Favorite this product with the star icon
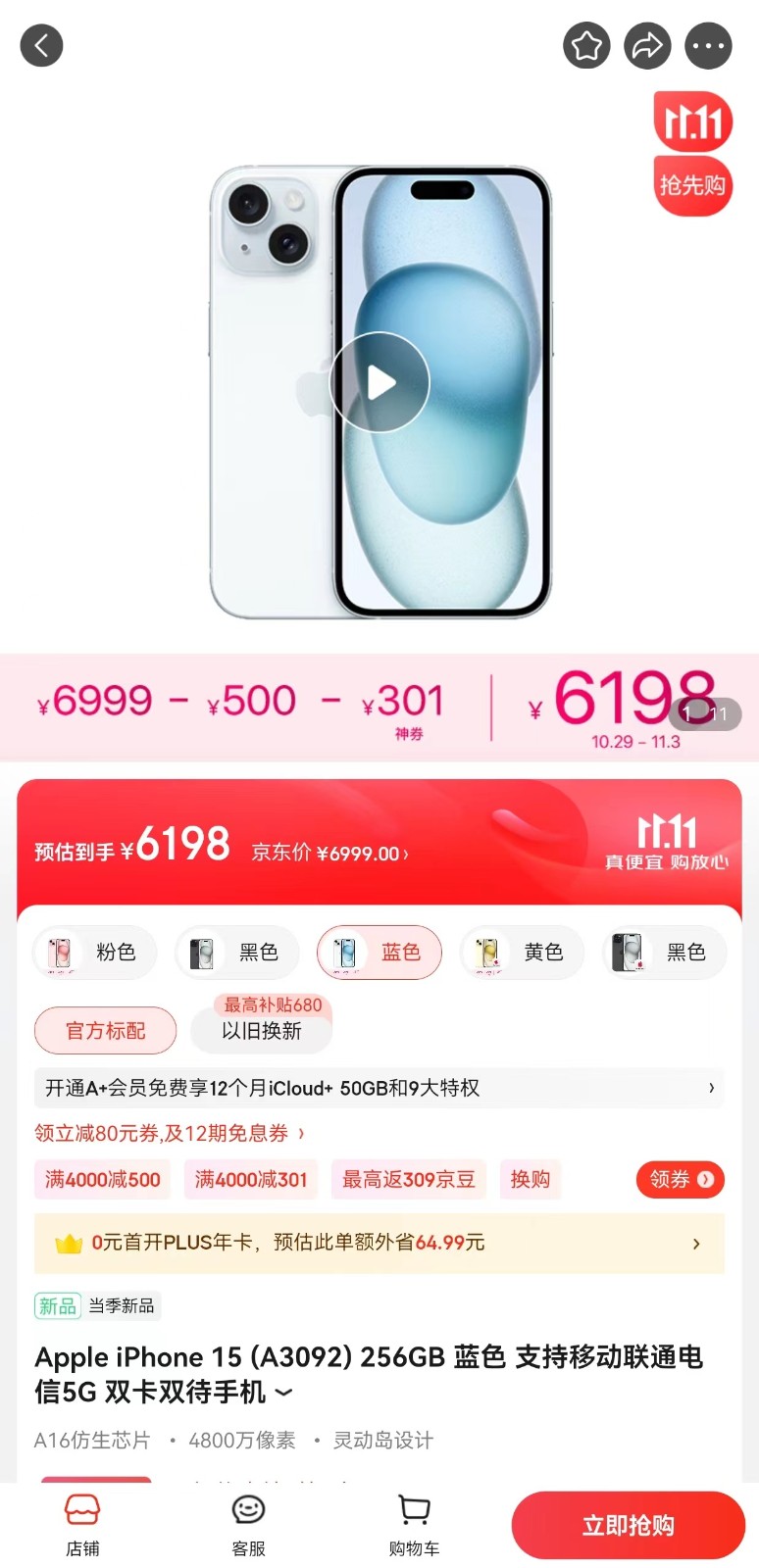759x1568 pixels. tap(586, 45)
